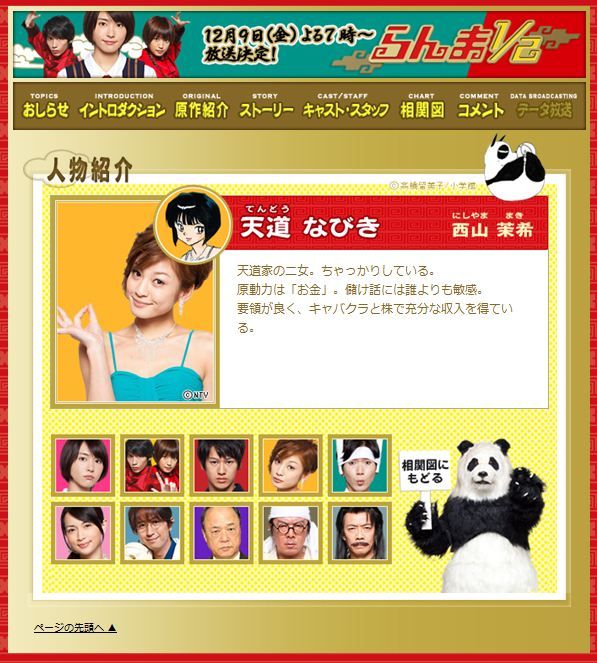Image resolution: width=597 pixels, height=663 pixels.
Task: Go to the イントロダクション page
Action: click(122, 106)
